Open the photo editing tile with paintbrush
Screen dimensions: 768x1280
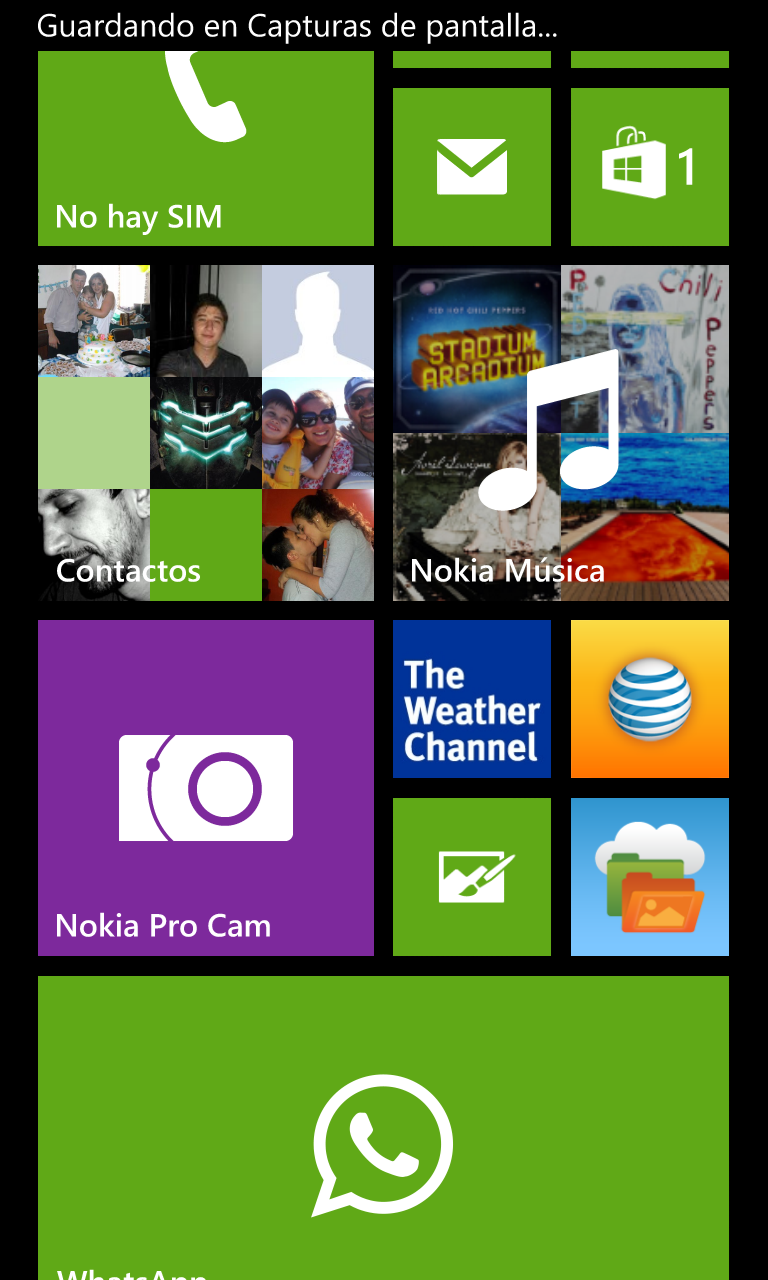(472, 877)
